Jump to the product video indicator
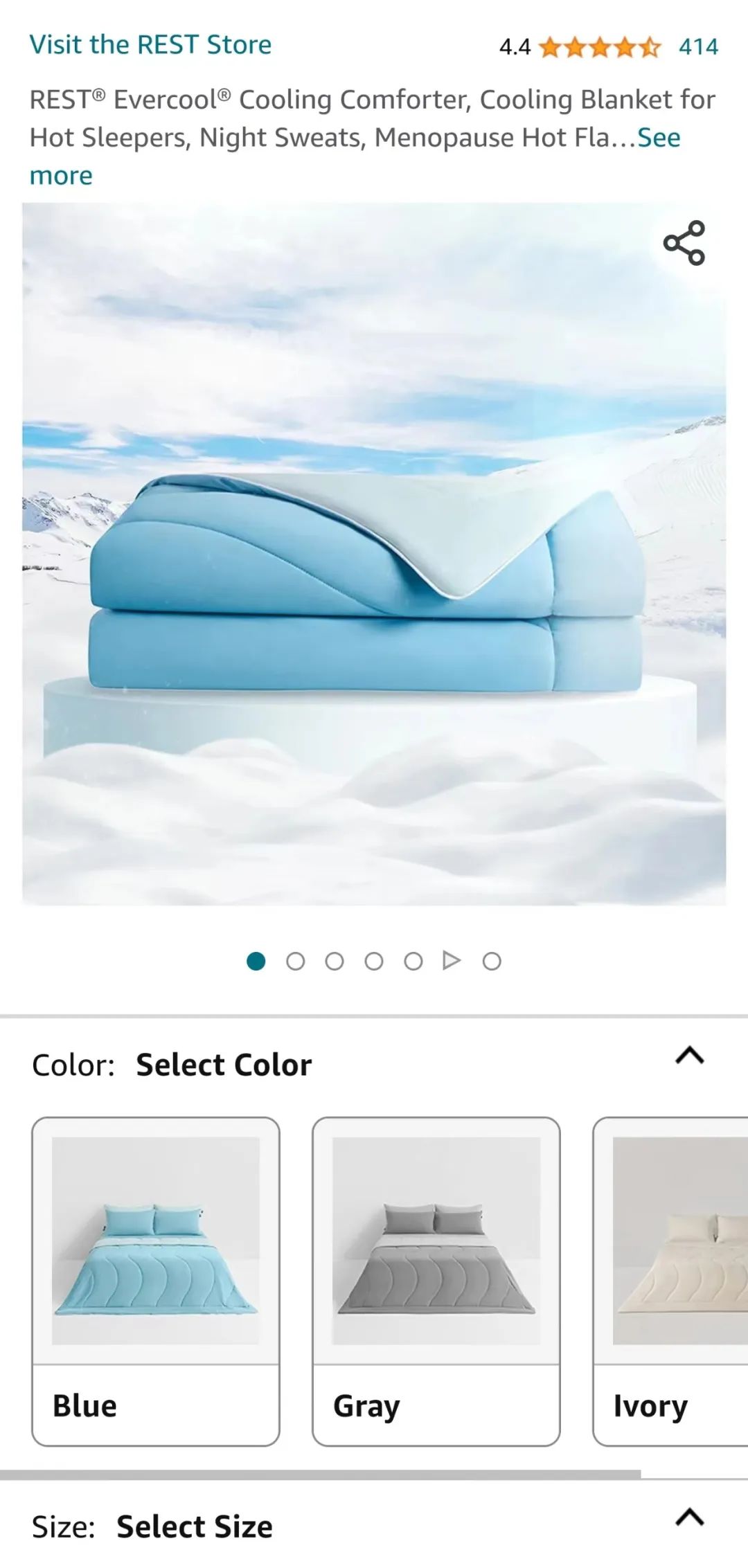 point(452,961)
